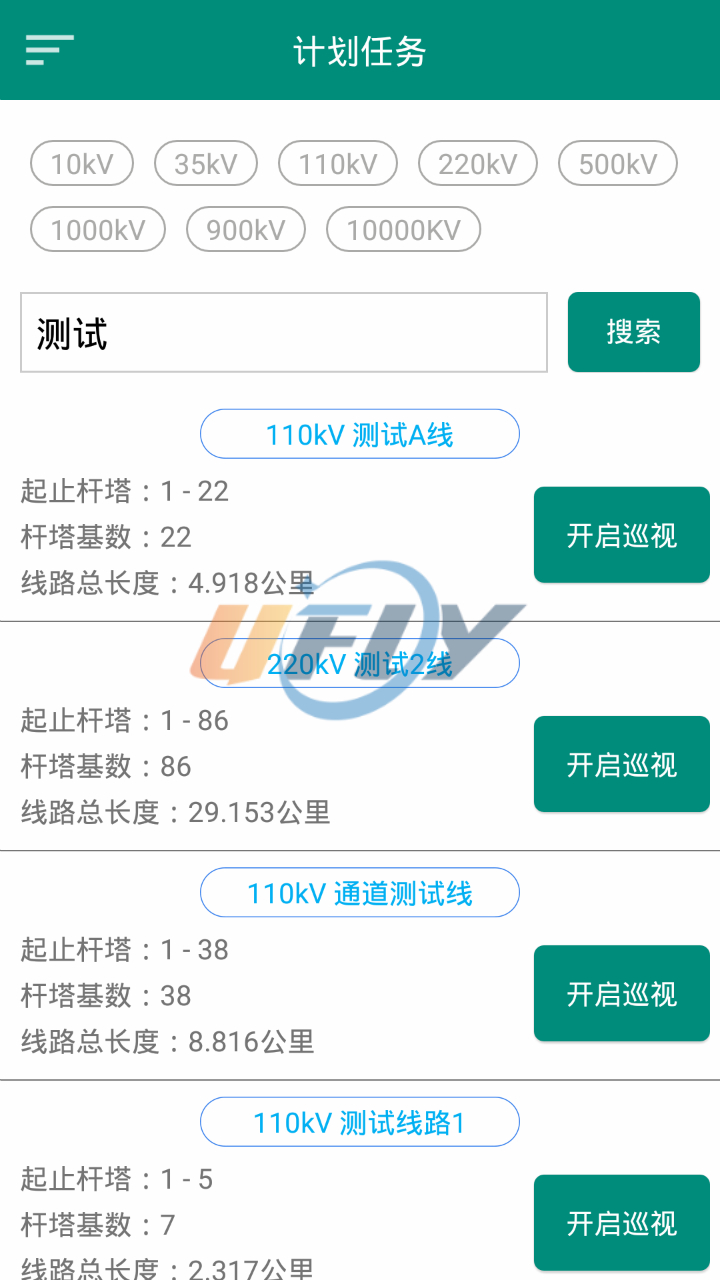
Task: Tap the 搜索 search button
Action: [x=634, y=332]
